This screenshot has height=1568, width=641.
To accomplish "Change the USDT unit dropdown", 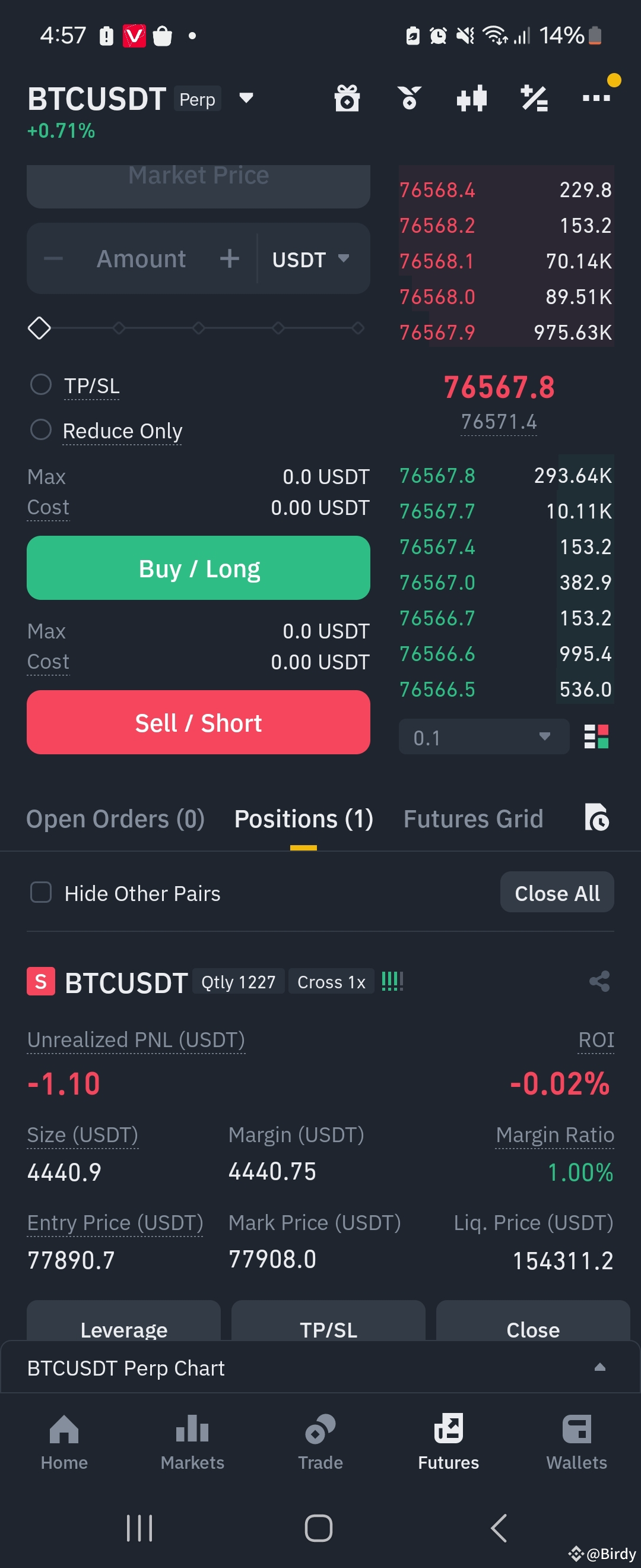I will (310, 260).
